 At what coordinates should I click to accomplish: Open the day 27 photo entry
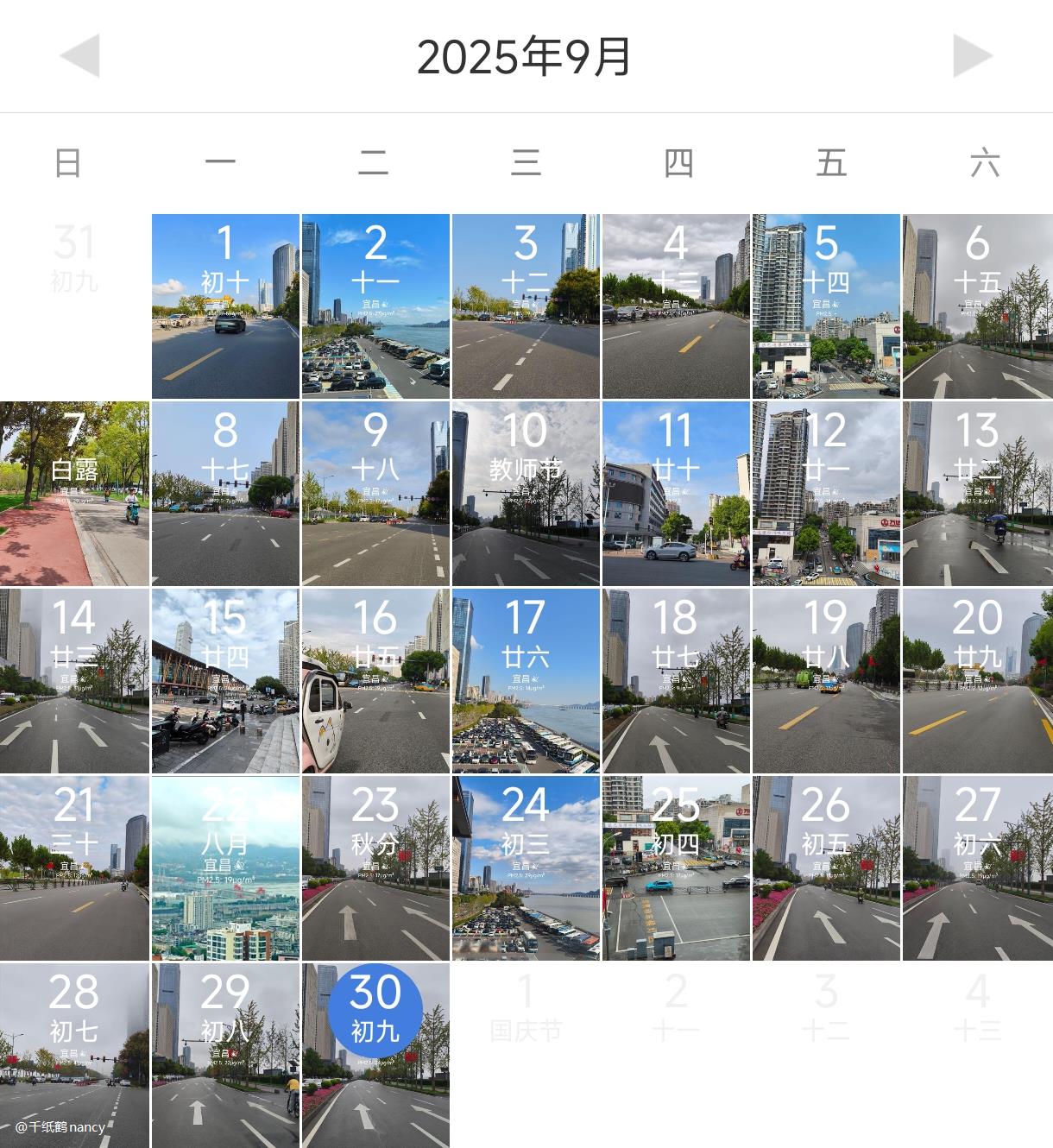[977, 868]
